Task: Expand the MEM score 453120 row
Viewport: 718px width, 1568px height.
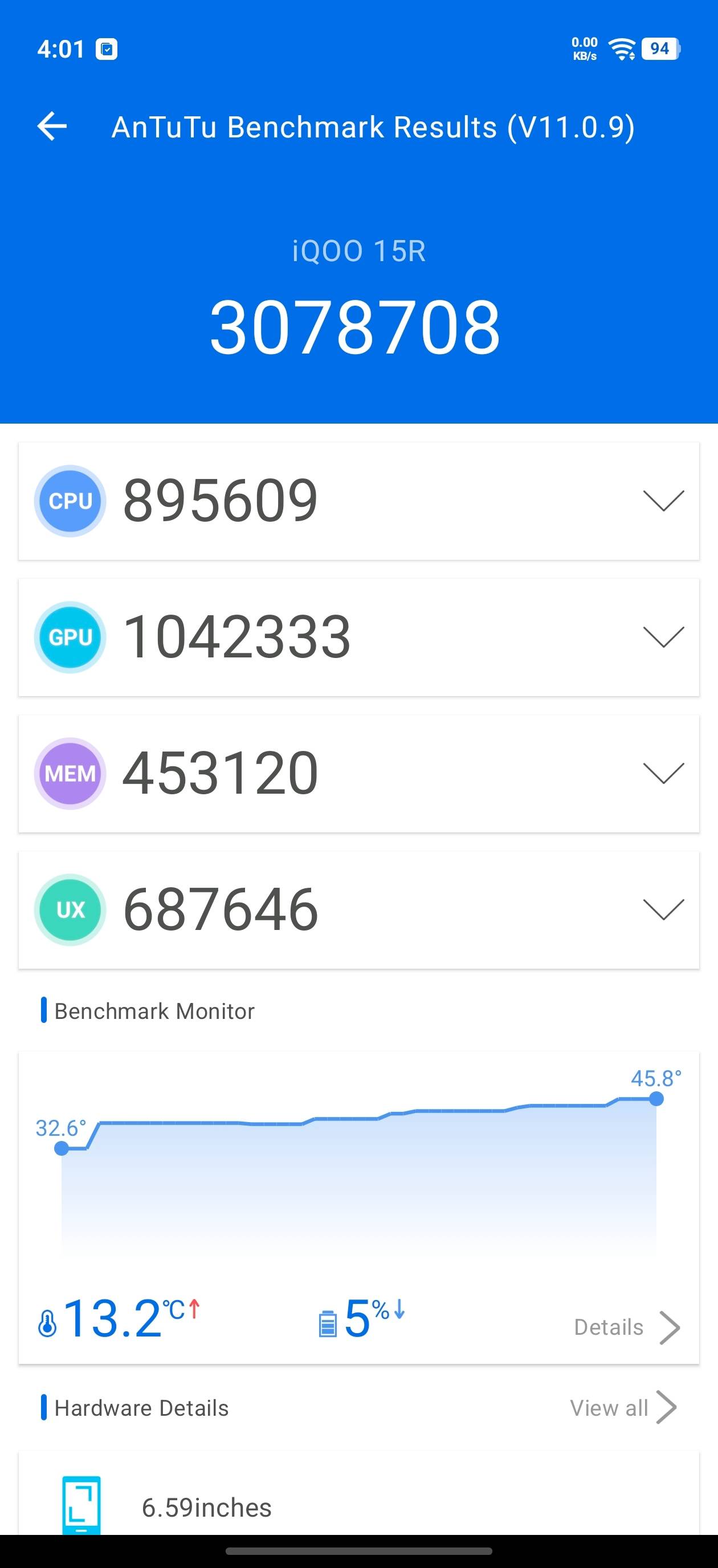Action: pos(358,774)
